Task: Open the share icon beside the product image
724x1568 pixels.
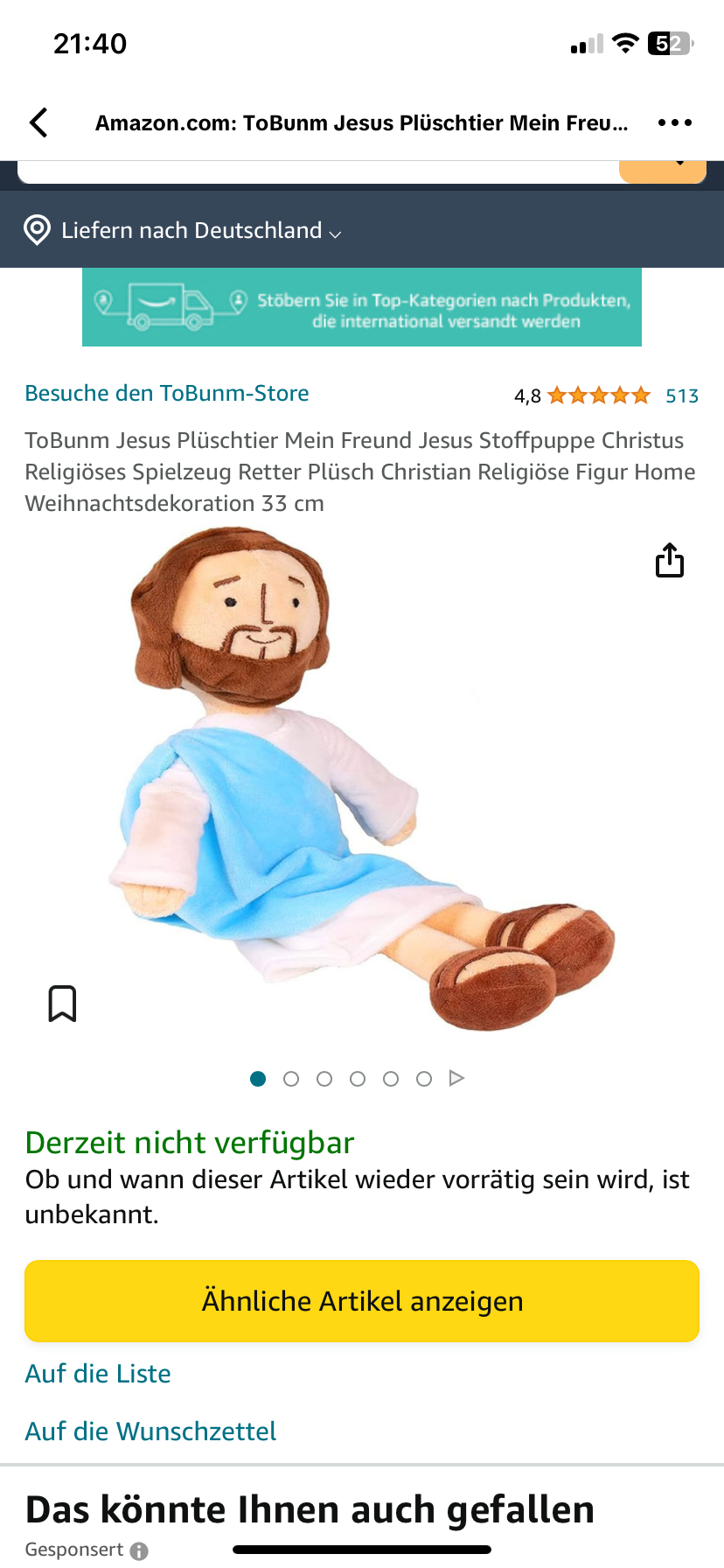Action: click(669, 560)
